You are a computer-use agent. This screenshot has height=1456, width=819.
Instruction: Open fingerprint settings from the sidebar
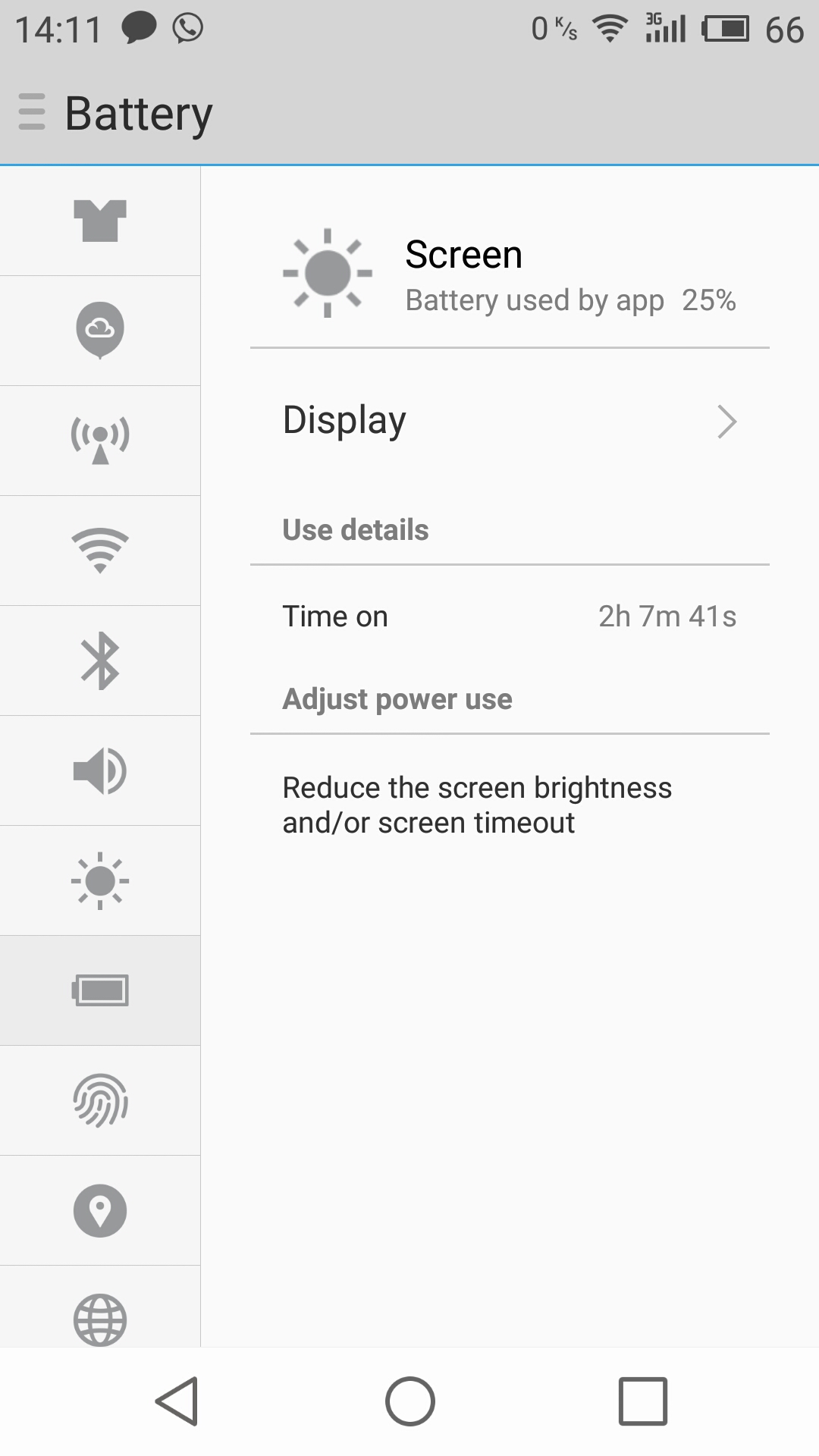point(100,1100)
